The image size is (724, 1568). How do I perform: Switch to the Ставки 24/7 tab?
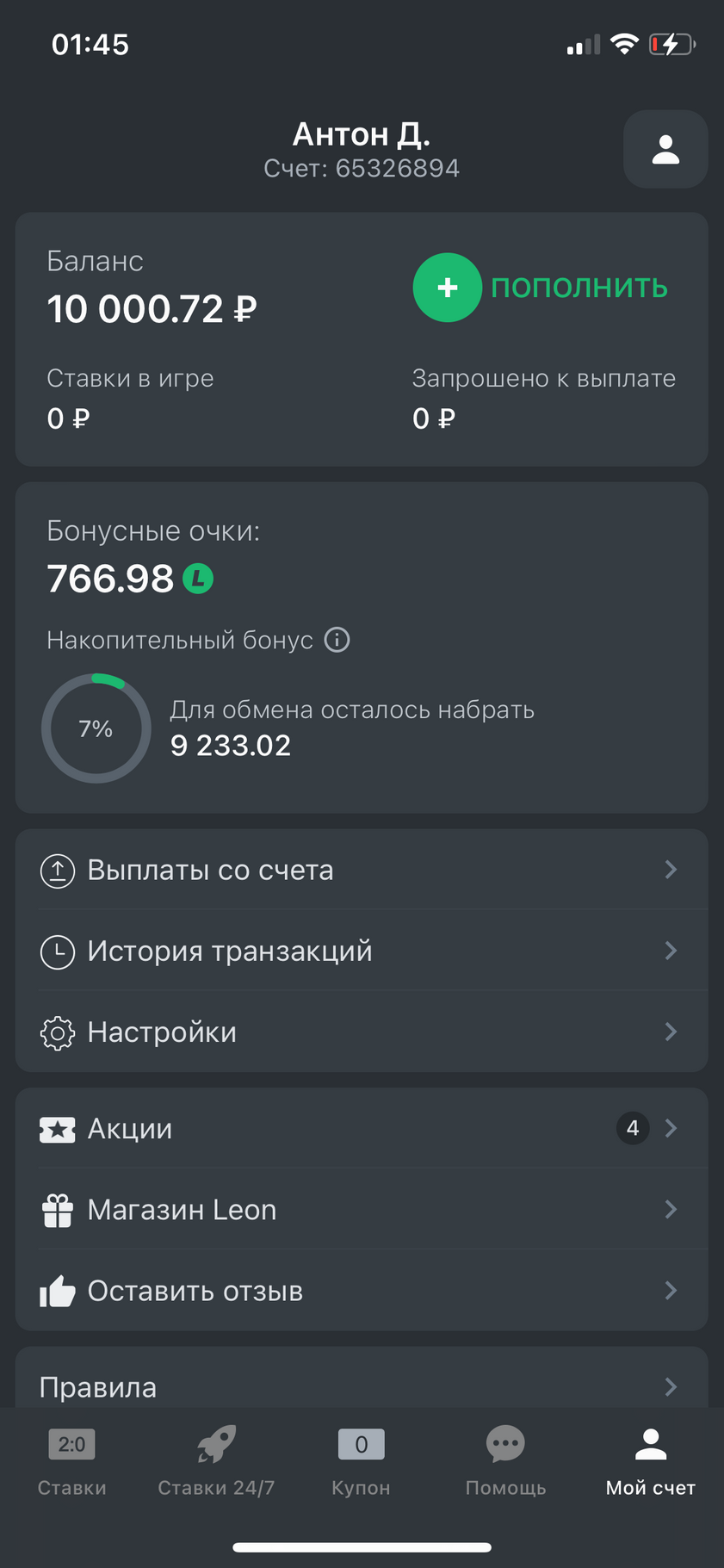(x=216, y=1462)
